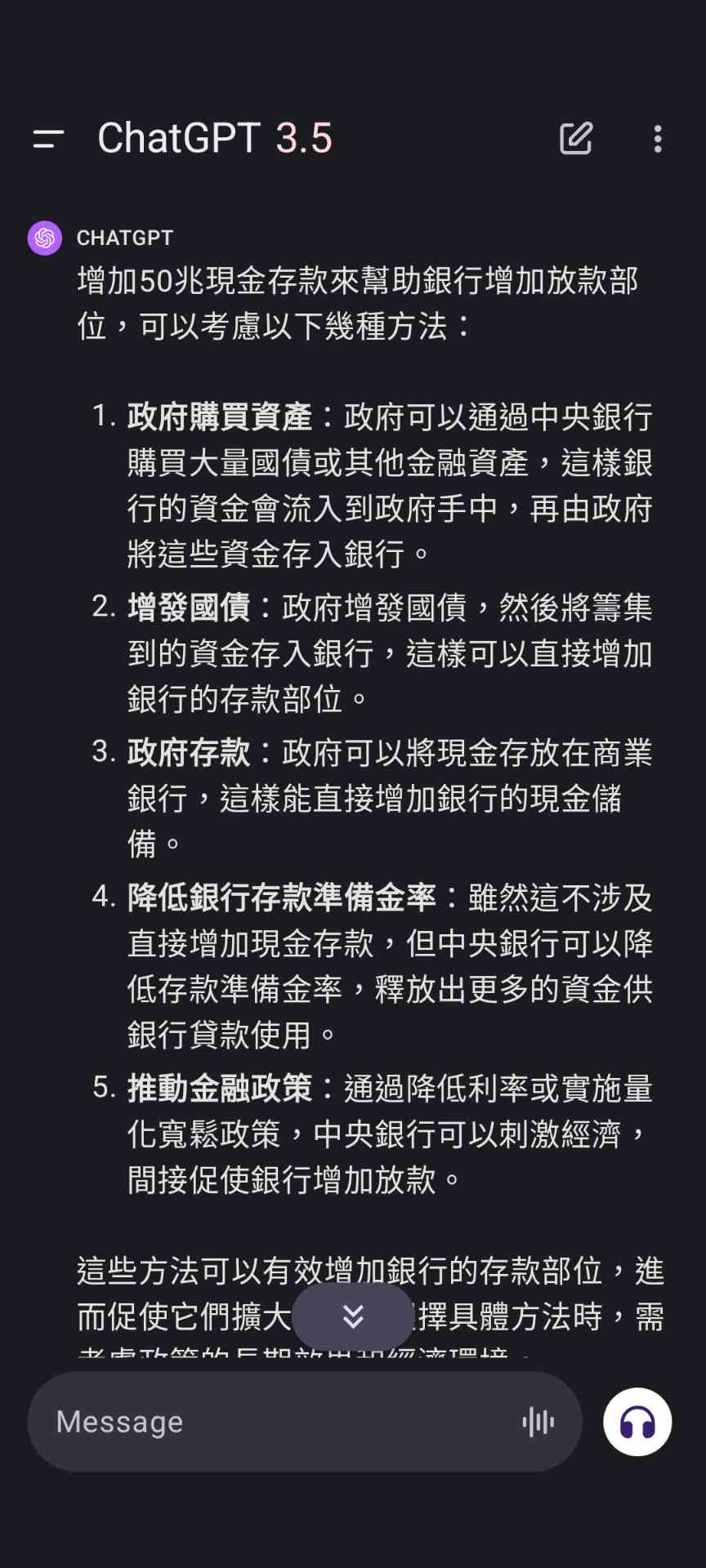
Task: Start a new chat with compose icon
Action: (575, 139)
